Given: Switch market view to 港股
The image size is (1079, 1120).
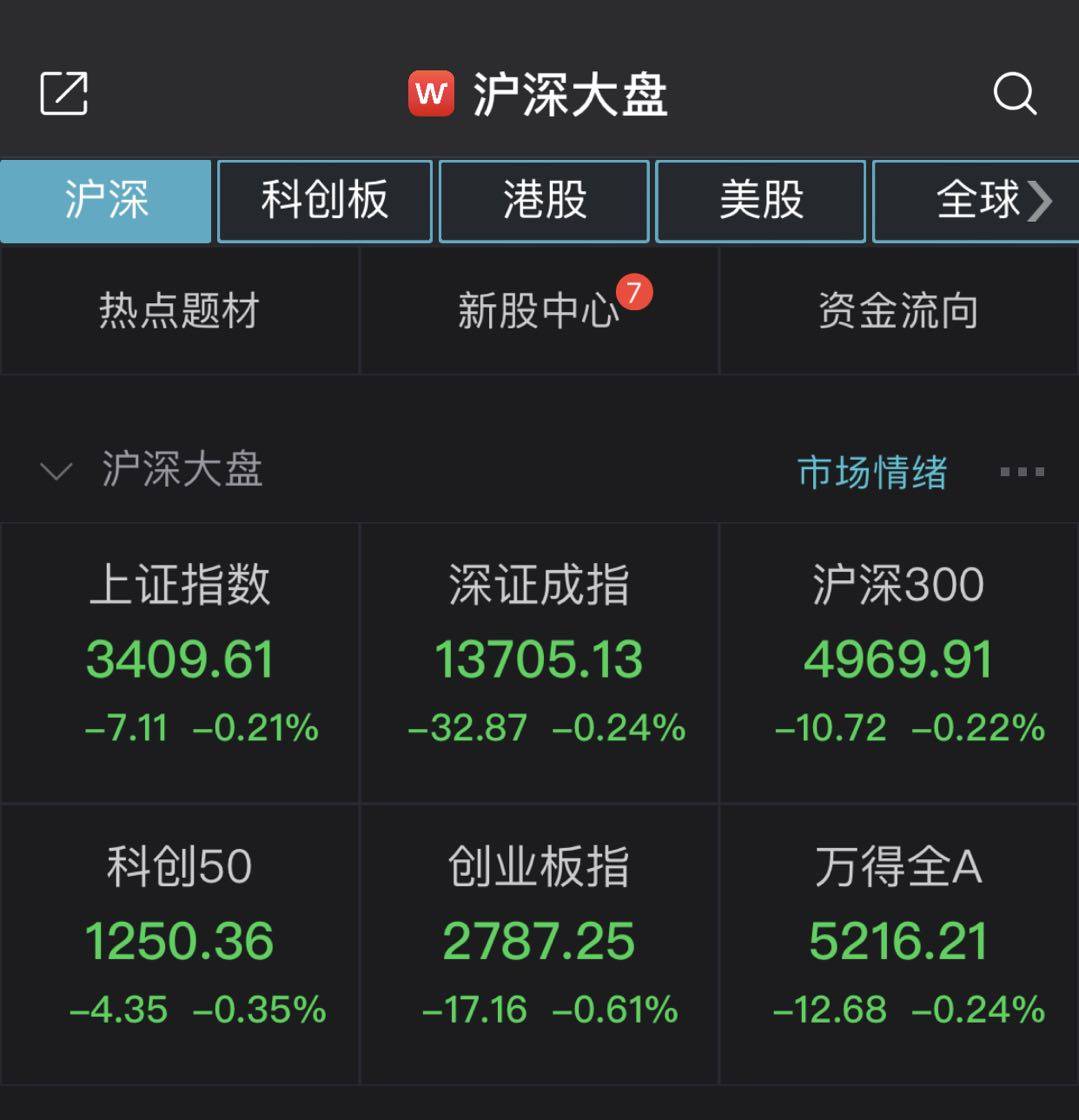Looking at the screenshot, I should [543, 200].
